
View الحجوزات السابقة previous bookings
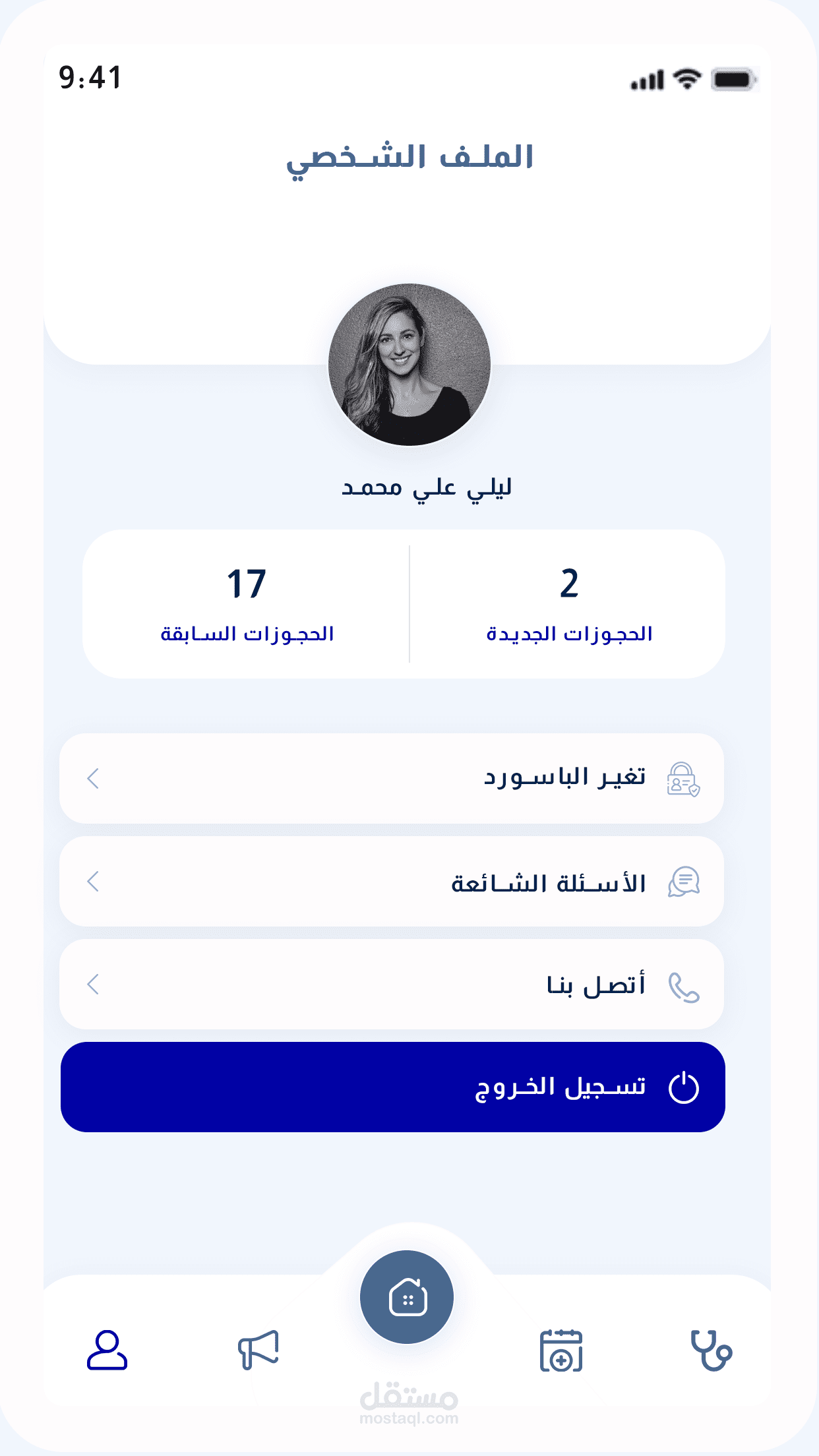(x=247, y=604)
